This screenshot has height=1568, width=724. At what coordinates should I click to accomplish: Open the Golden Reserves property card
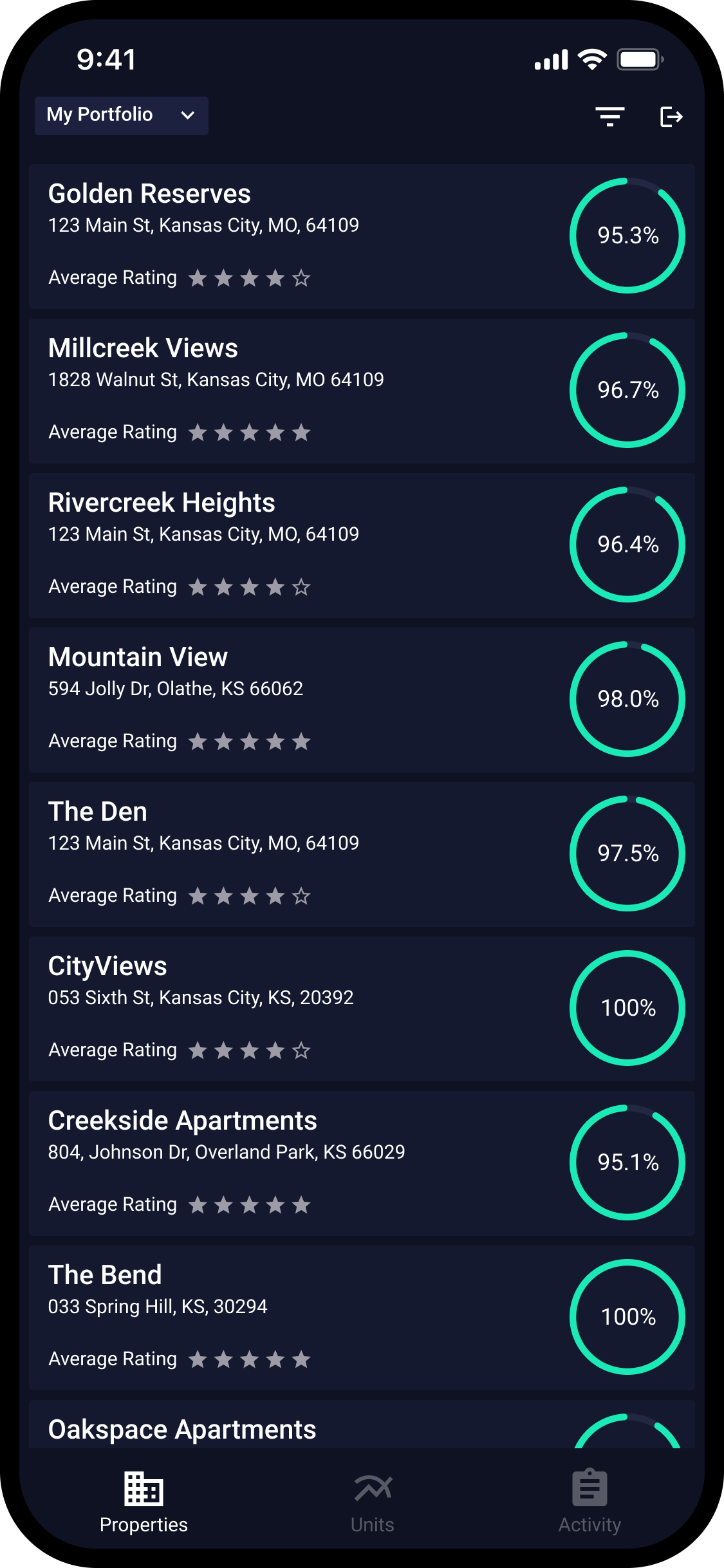click(362, 236)
